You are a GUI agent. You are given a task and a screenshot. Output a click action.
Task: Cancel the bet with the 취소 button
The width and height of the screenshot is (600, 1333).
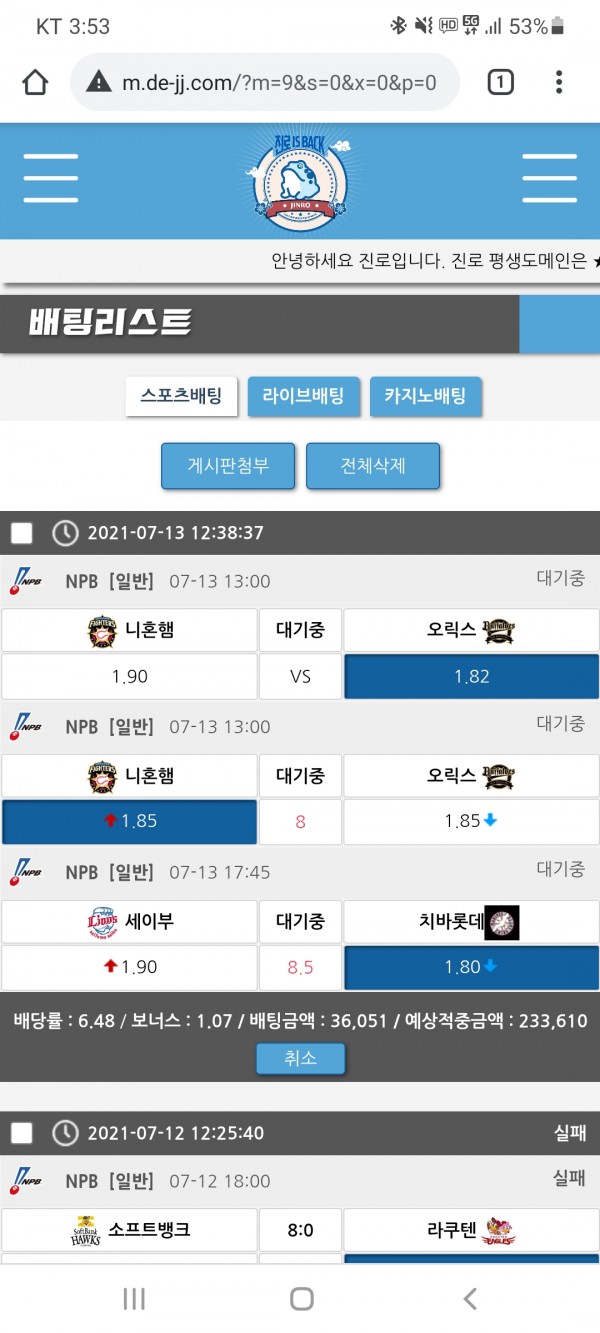[300, 1058]
